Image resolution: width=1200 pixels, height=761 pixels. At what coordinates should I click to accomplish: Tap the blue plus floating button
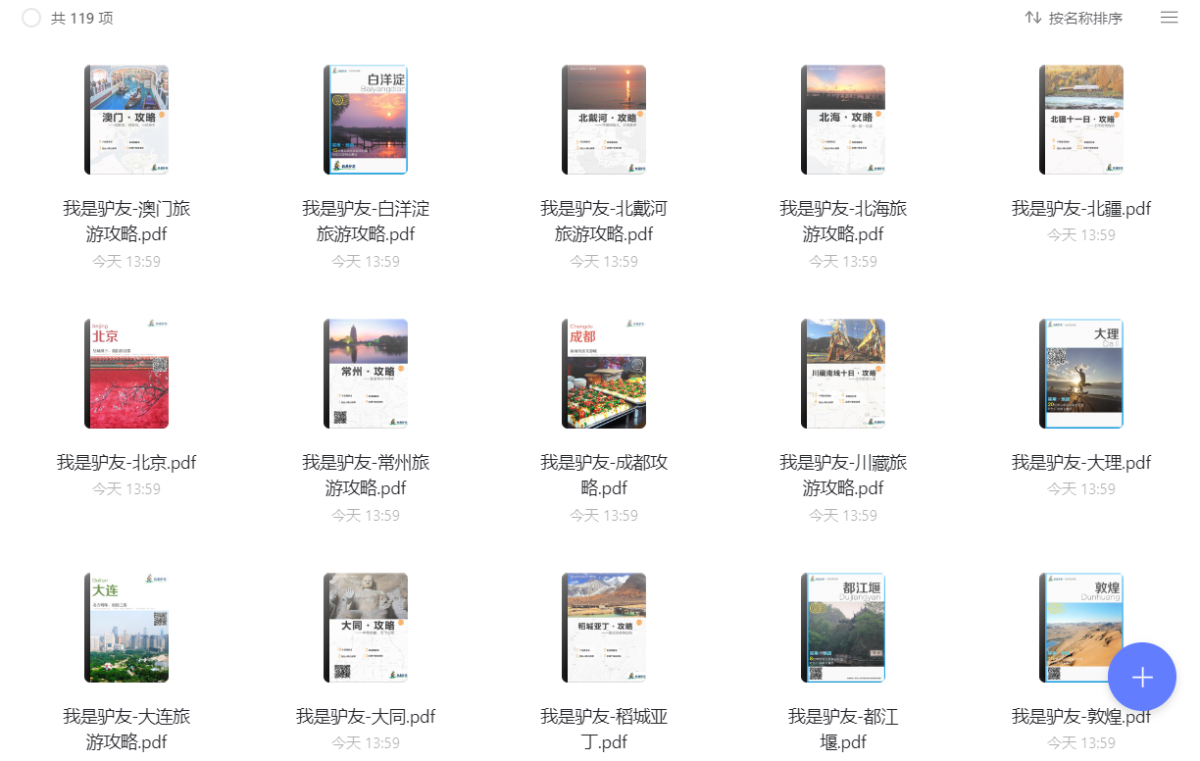coord(1141,677)
